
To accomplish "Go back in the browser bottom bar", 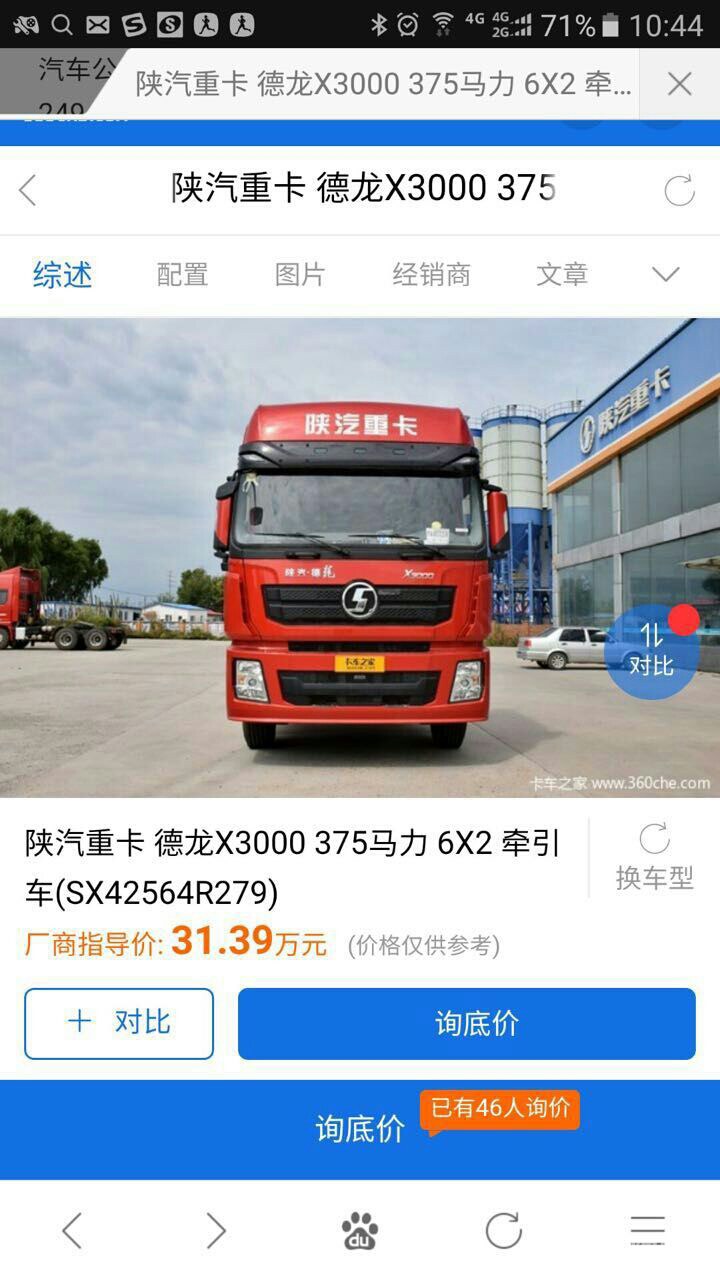I will tap(72, 1231).
